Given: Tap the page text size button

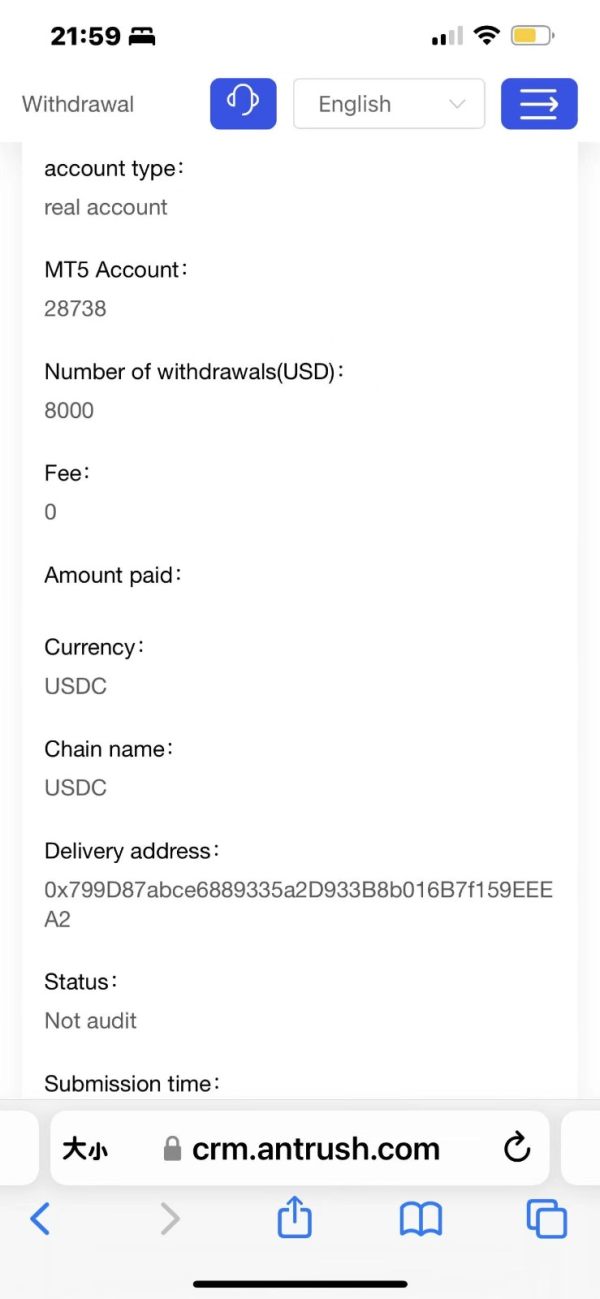Looking at the screenshot, I should [x=85, y=1149].
